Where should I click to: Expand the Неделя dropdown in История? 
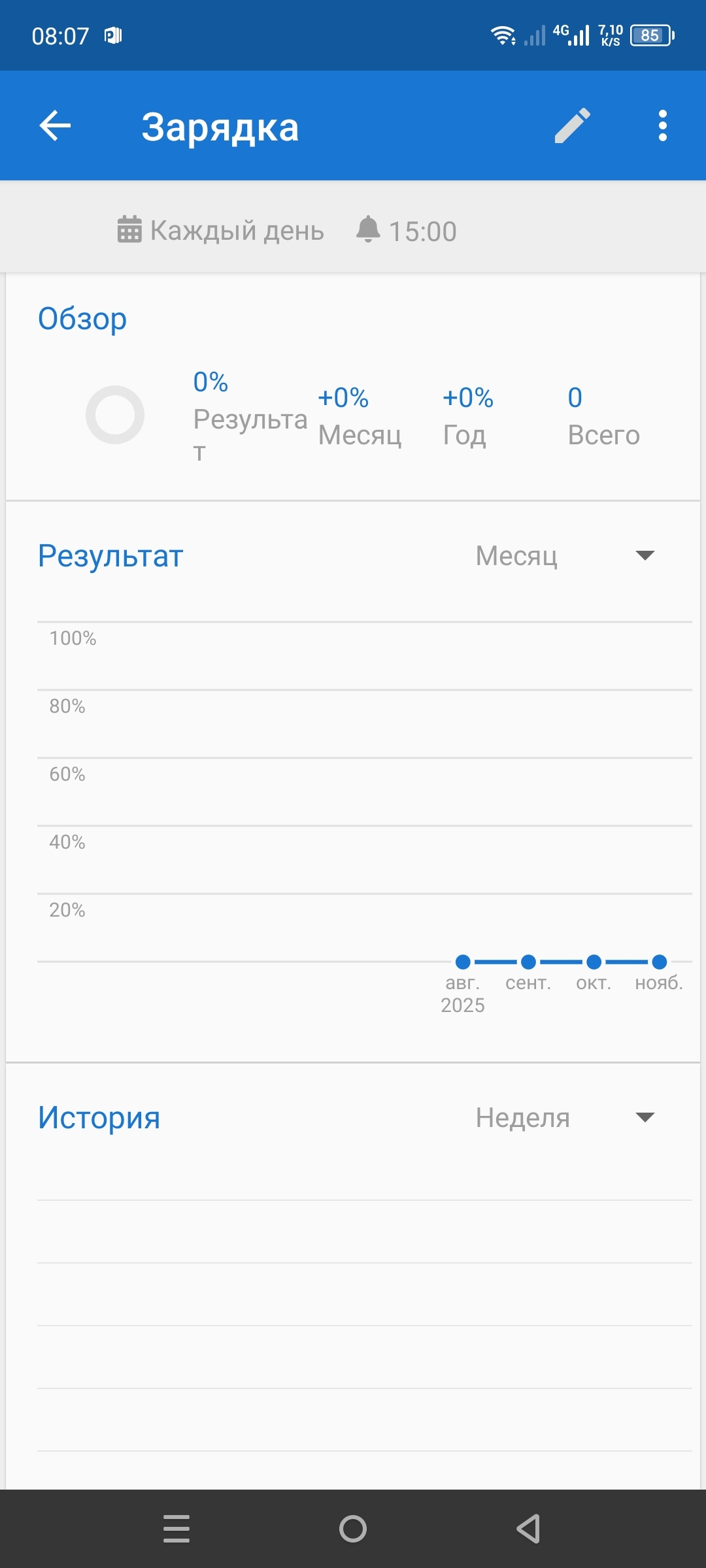565,1118
